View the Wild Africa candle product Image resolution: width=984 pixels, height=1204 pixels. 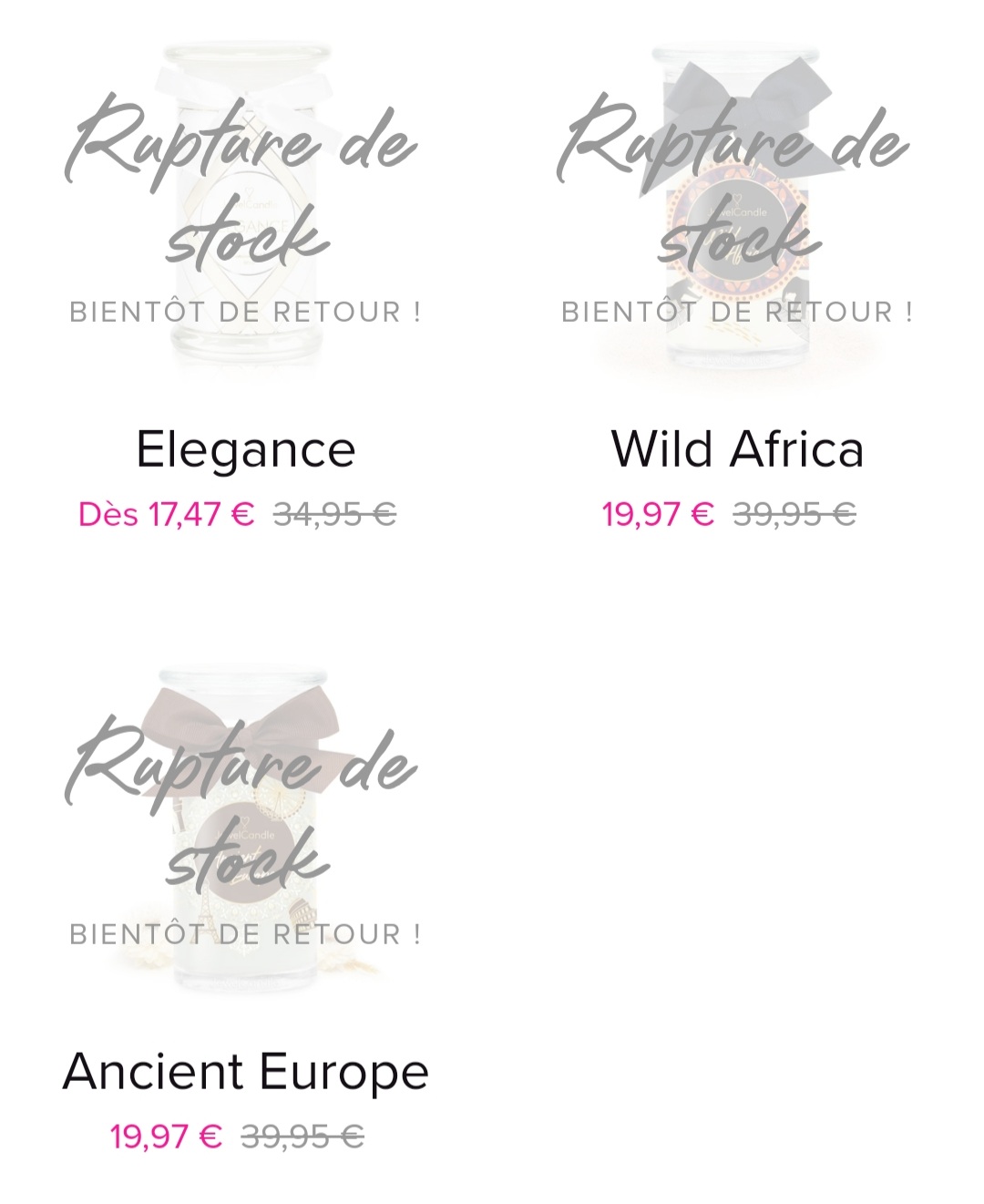737,449
